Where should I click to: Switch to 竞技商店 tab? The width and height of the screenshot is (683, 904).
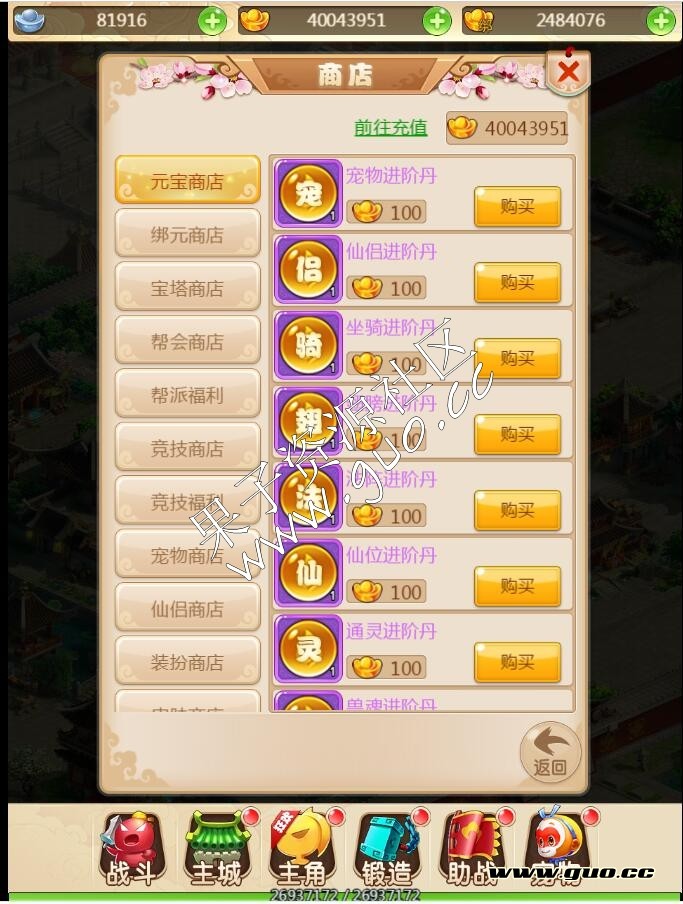[x=187, y=449]
